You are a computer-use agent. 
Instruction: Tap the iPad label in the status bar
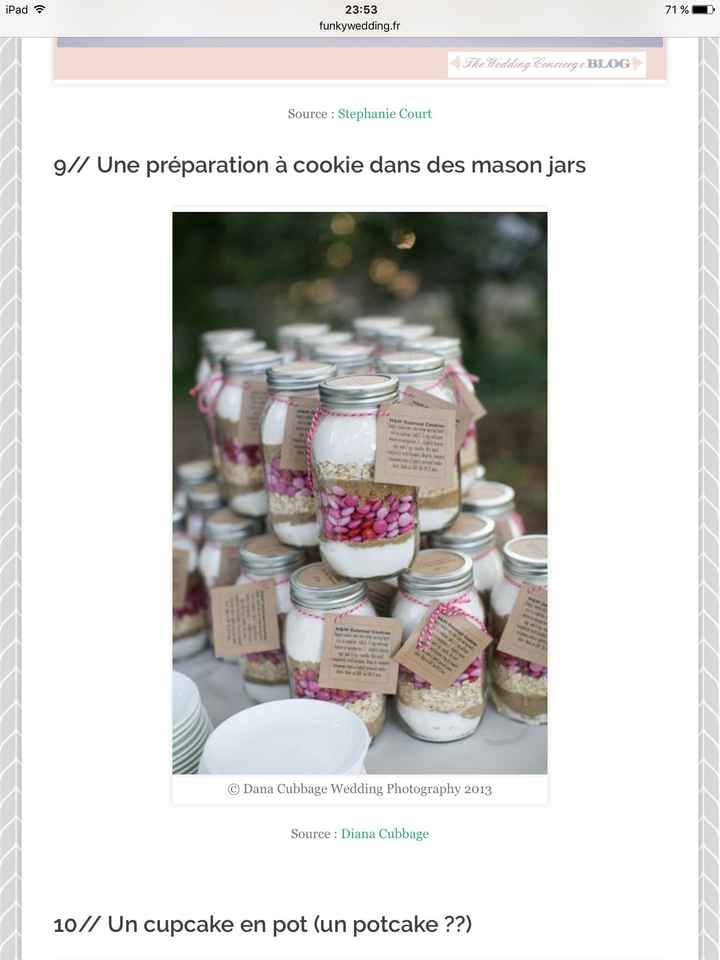[14, 8]
